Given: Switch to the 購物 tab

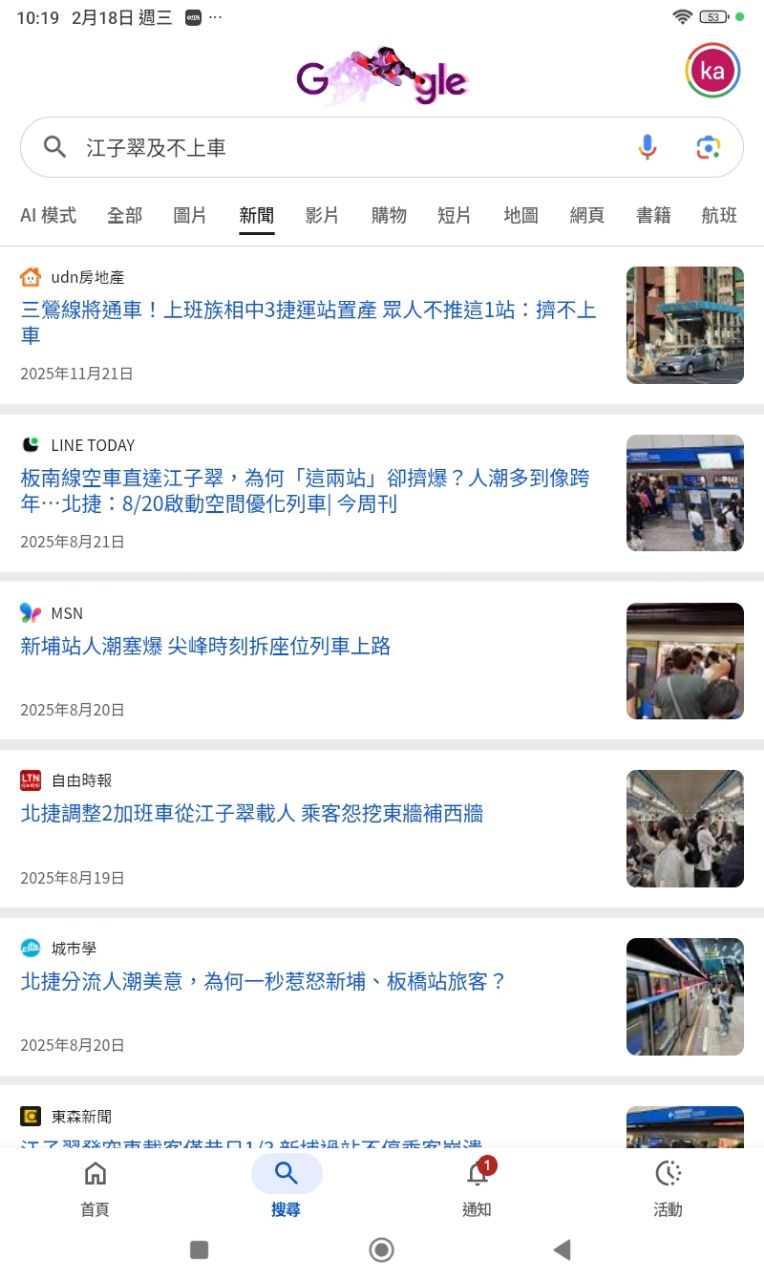Looking at the screenshot, I should pos(389,215).
